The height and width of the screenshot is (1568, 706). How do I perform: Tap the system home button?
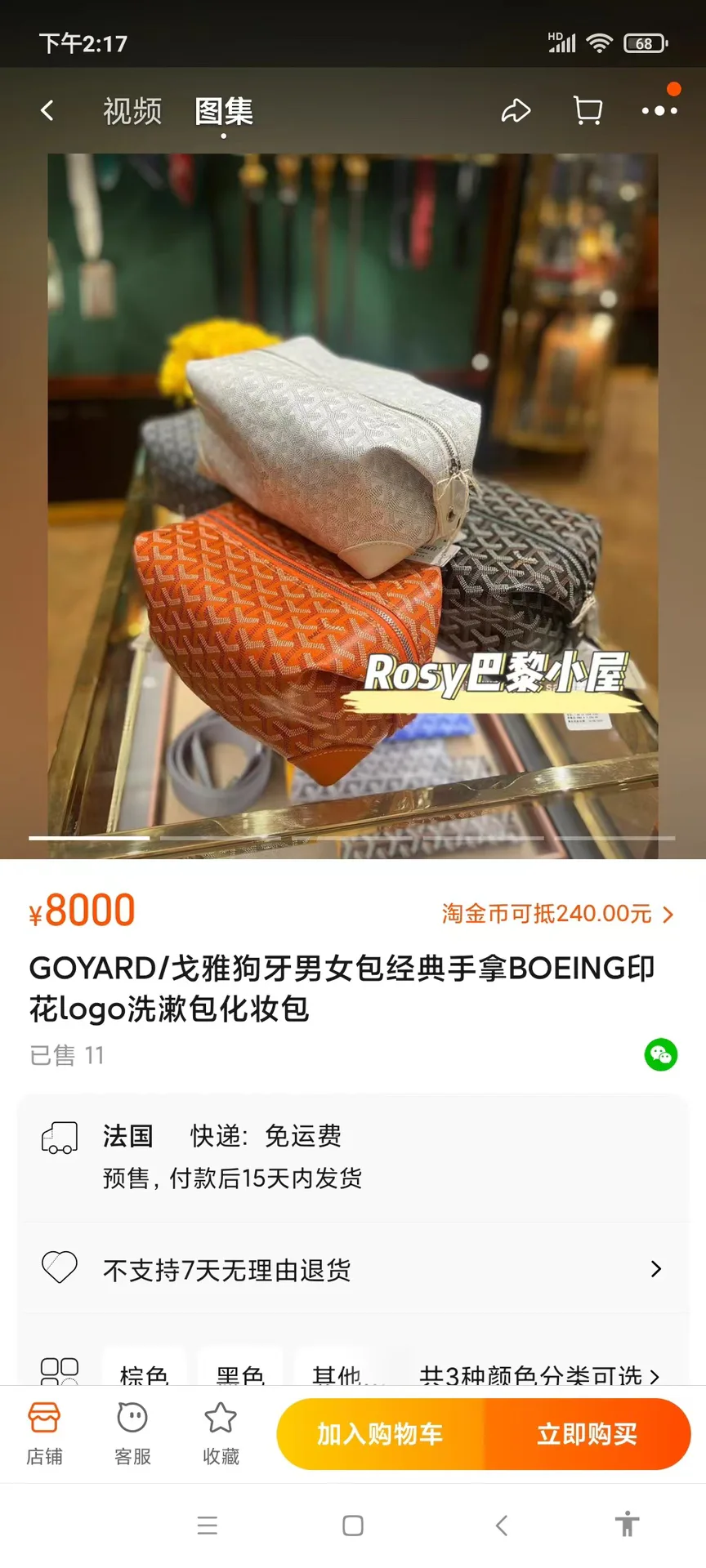[x=353, y=1526]
